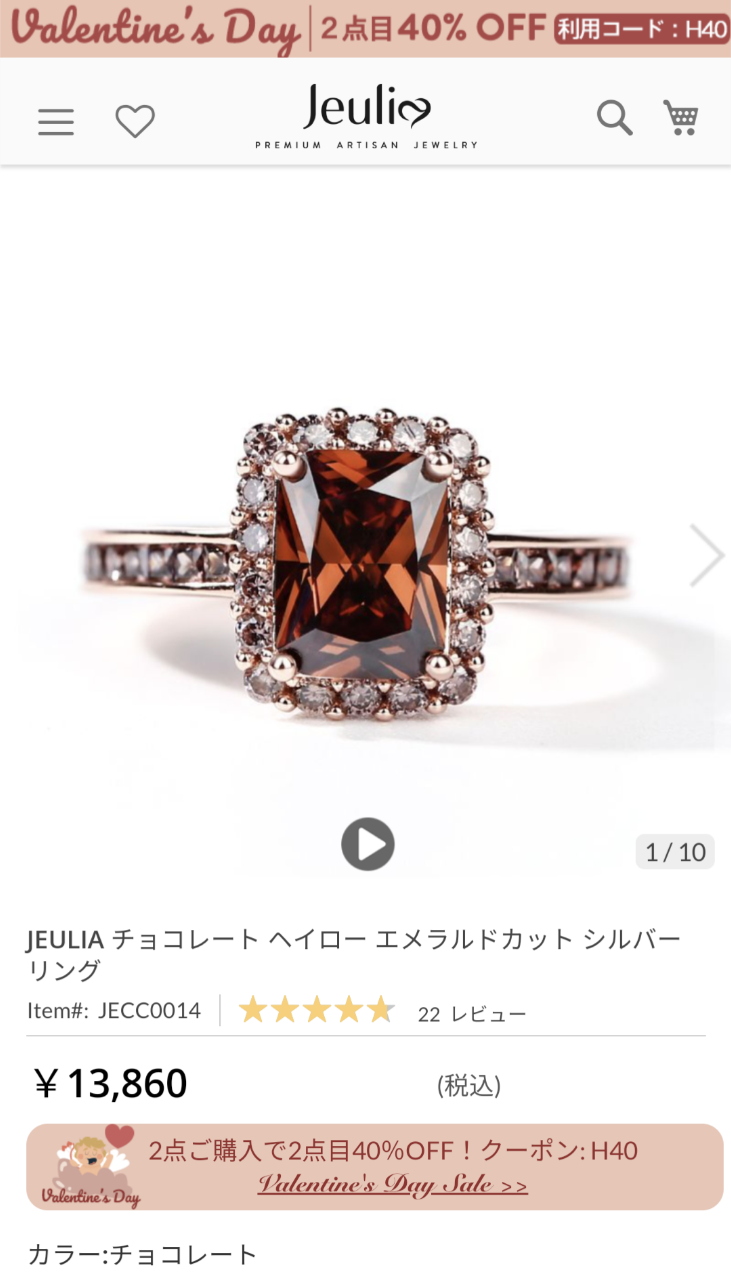Play the product video

pos(368,844)
